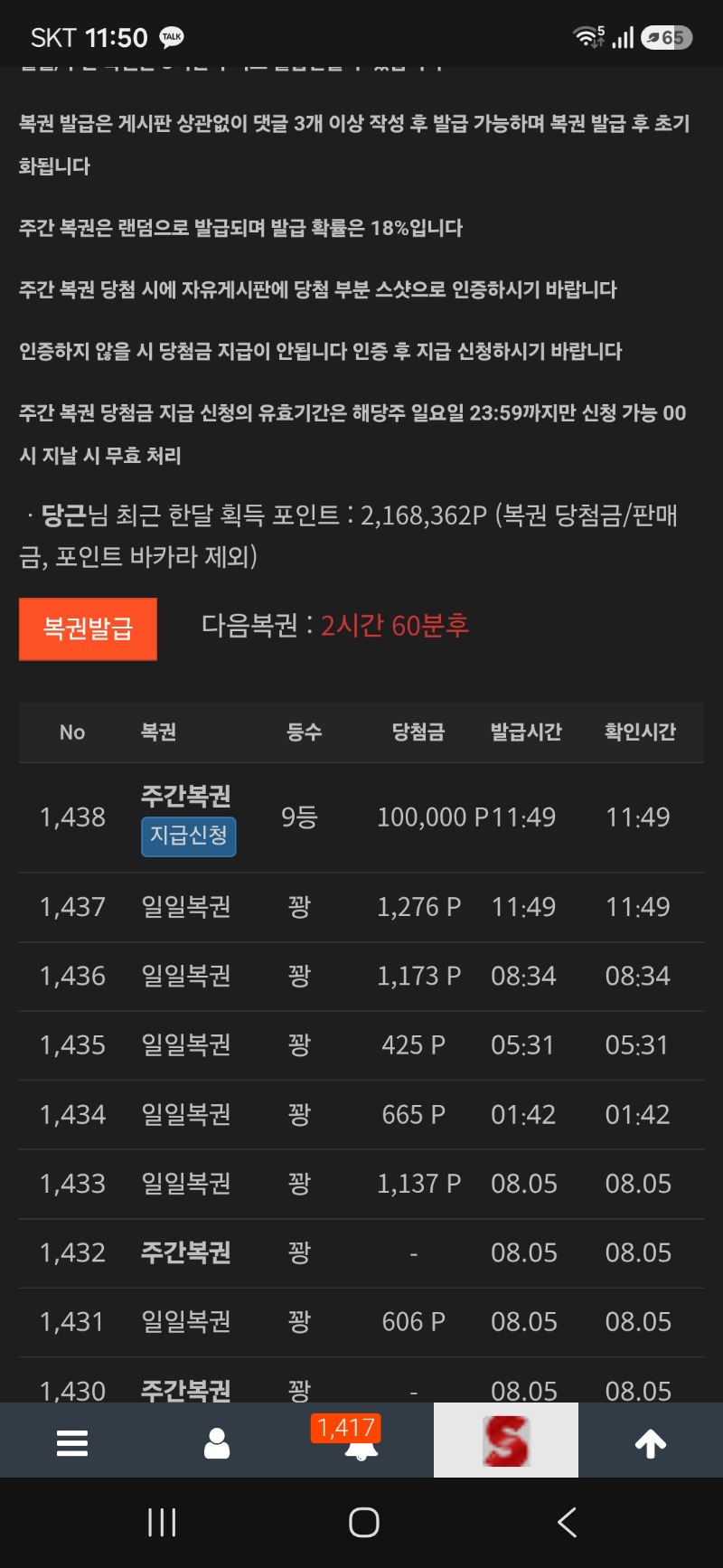The width and height of the screenshot is (723, 1568).
Task: Open the user profile icon
Action: pos(217,1442)
